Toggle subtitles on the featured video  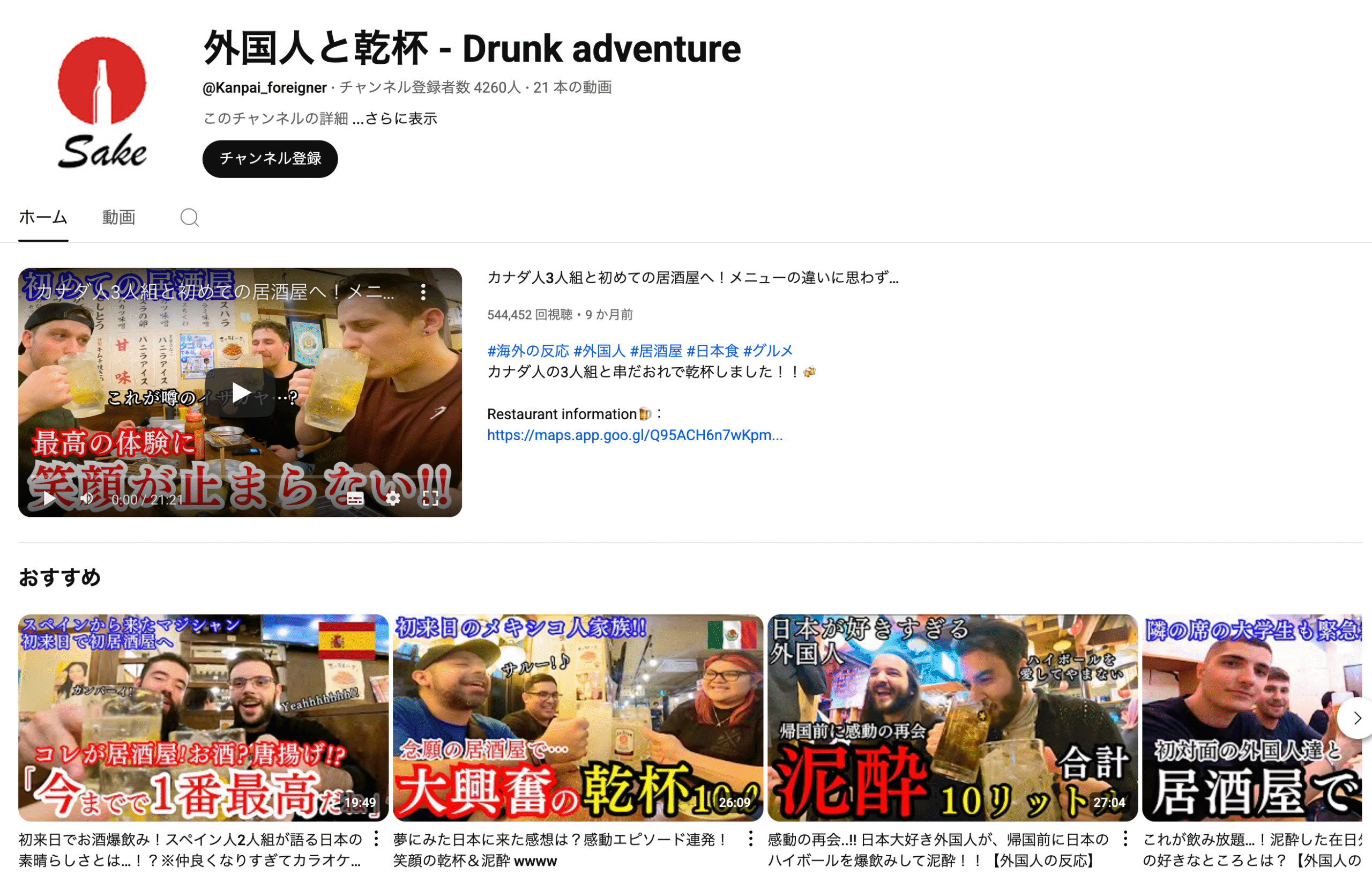click(355, 499)
